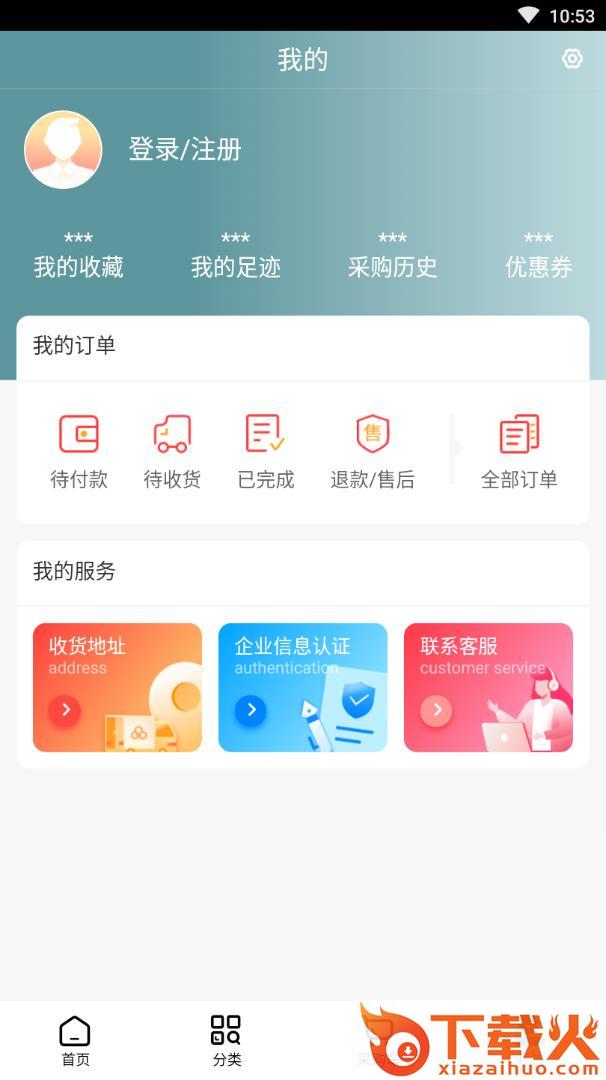View 待收货 orders awaiting delivery

point(172,452)
